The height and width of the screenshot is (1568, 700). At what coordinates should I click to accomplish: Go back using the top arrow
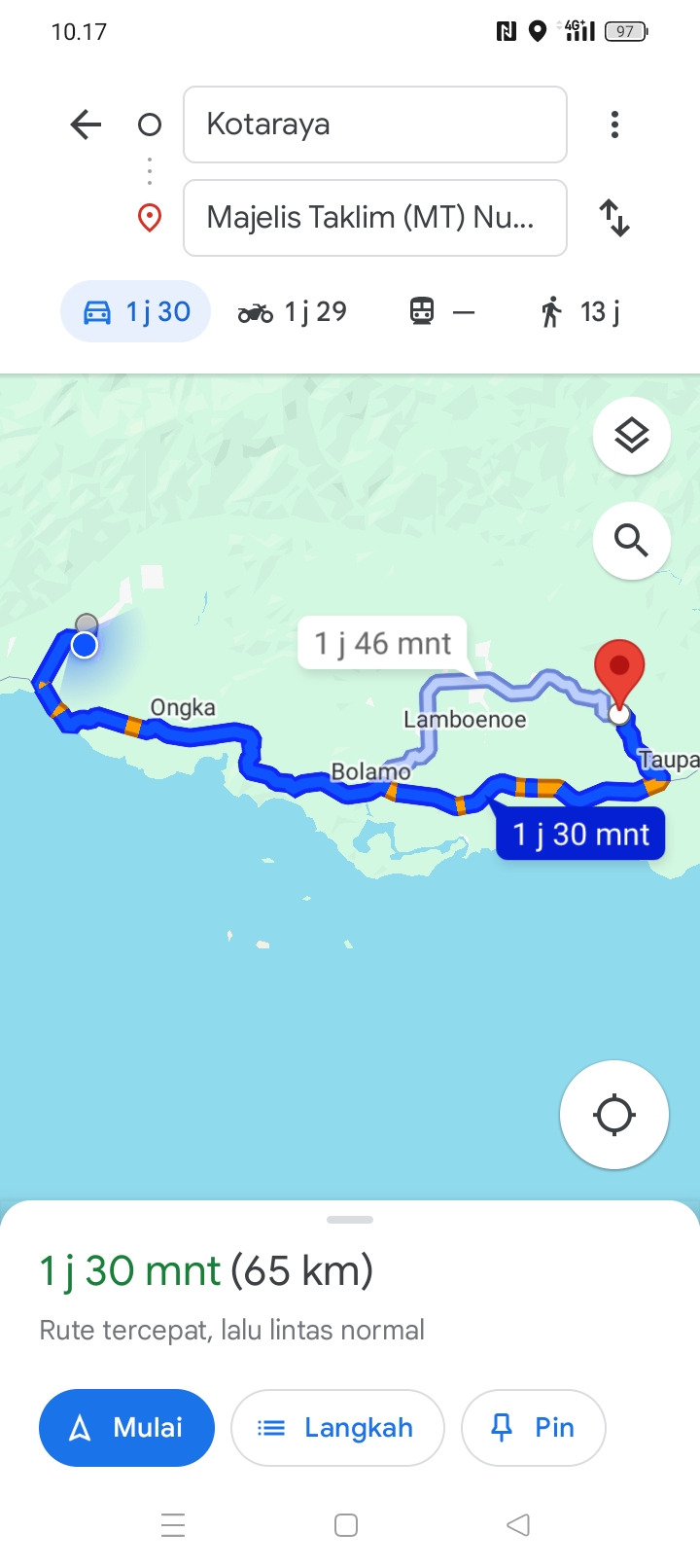tap(86, 125)
